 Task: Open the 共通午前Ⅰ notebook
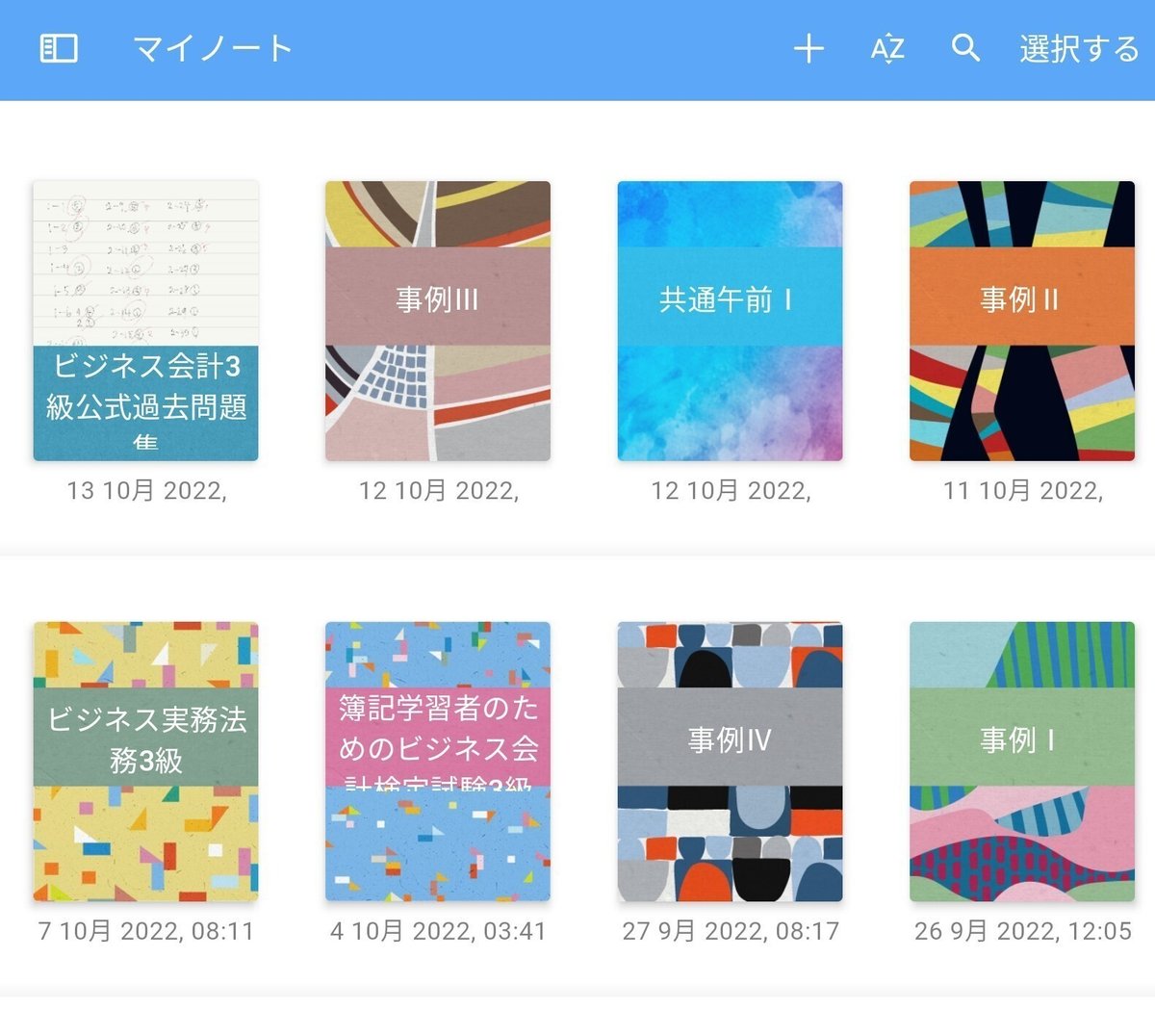(x=730, y=321)
